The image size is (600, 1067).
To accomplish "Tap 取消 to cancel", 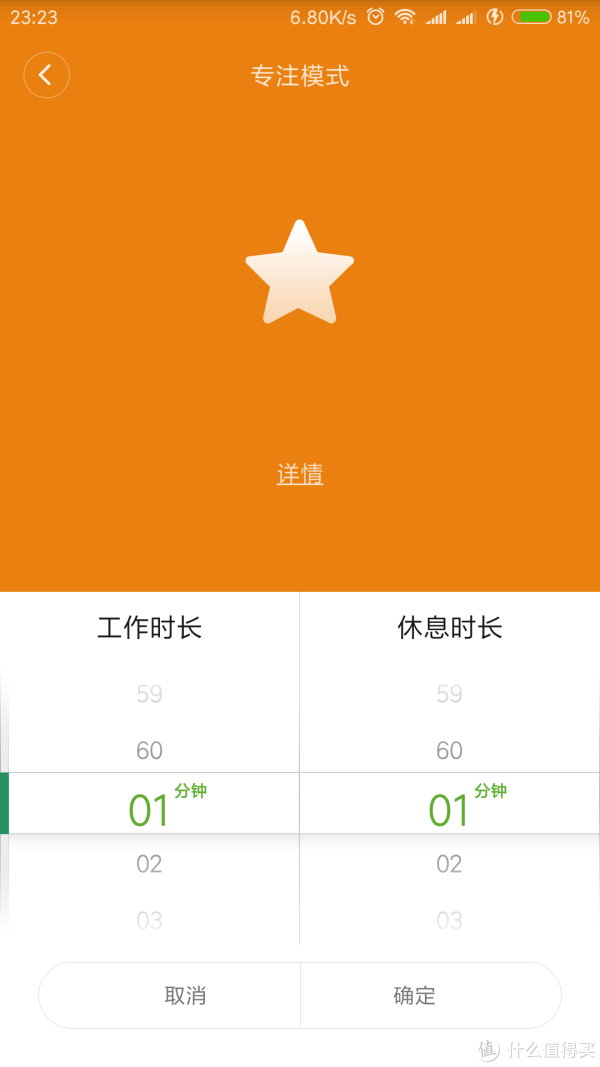I will pyautogui.click(x=185, y=996).
